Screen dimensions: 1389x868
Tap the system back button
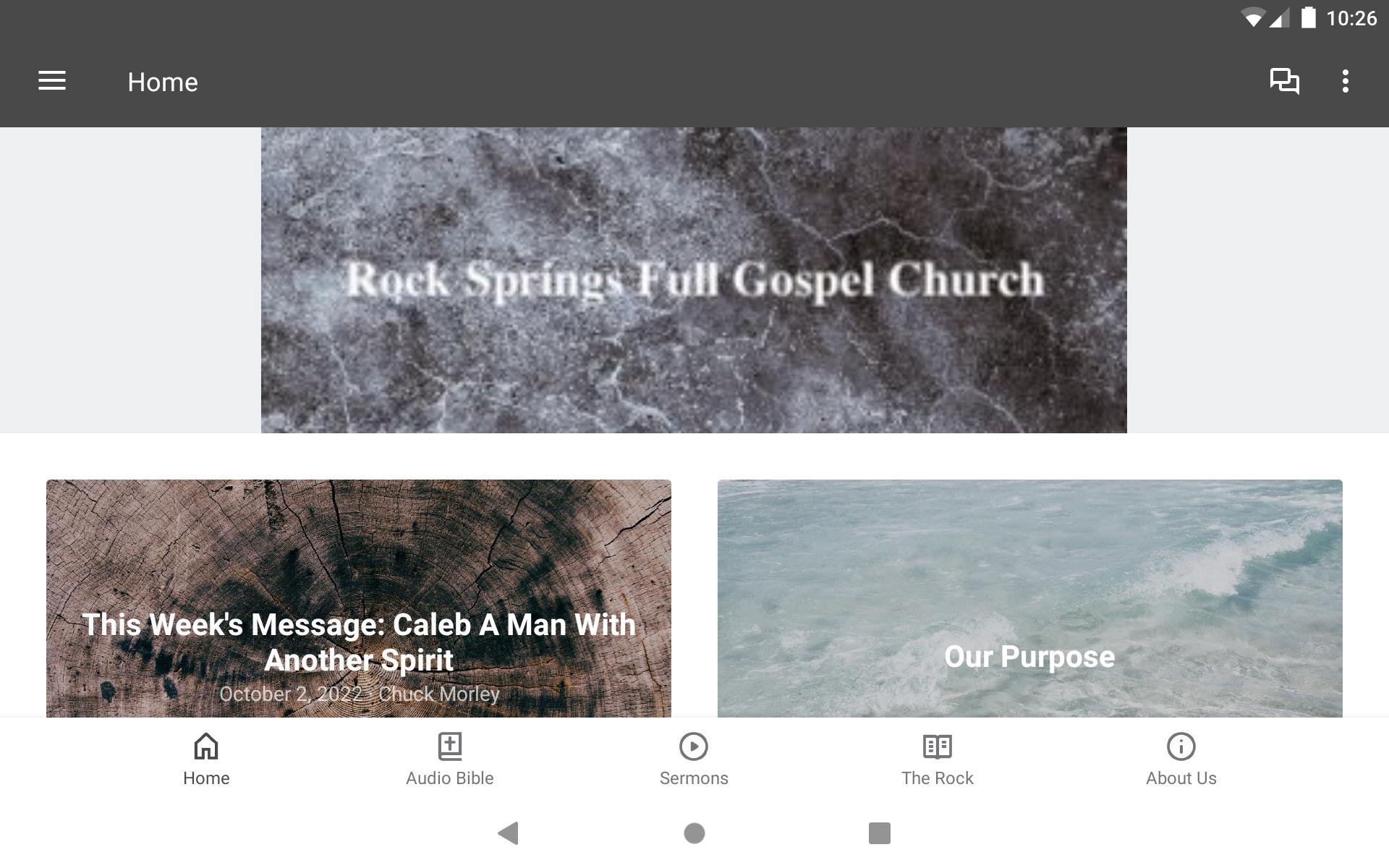coord(509,833)
